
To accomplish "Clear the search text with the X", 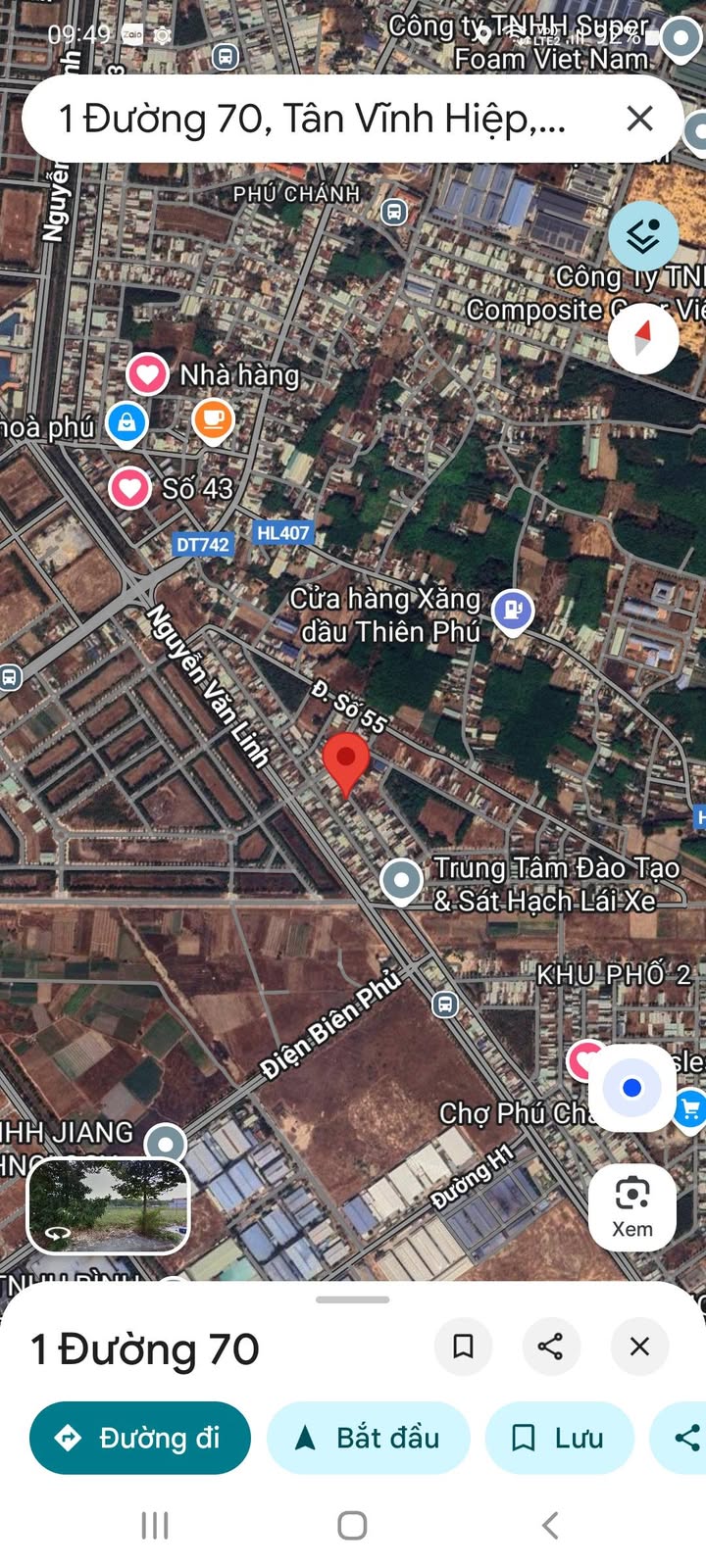I will click(x=639, y=119).
